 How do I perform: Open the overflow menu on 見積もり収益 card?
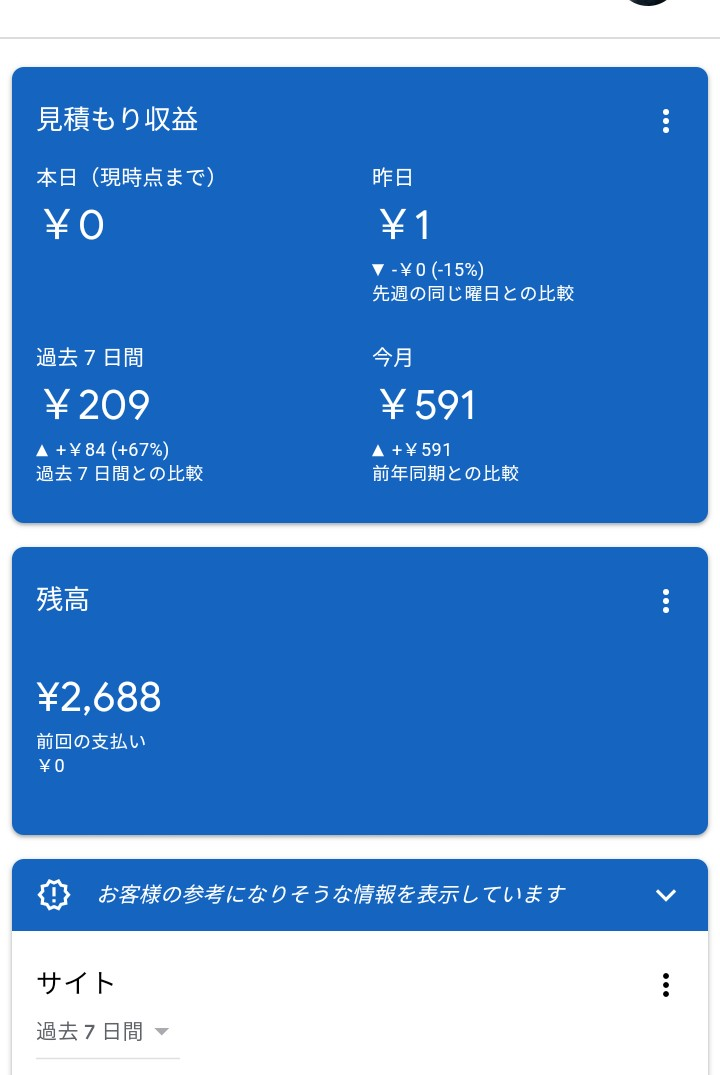point(666,121)
